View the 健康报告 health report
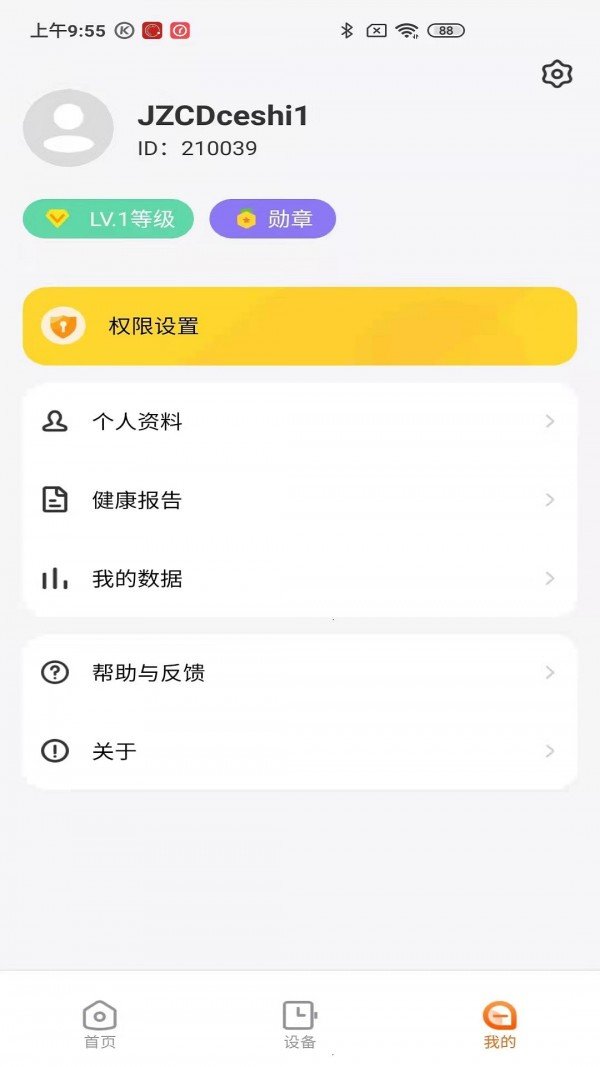The height and width of the screenshot is (1067, 600). [x=300, y=500]
